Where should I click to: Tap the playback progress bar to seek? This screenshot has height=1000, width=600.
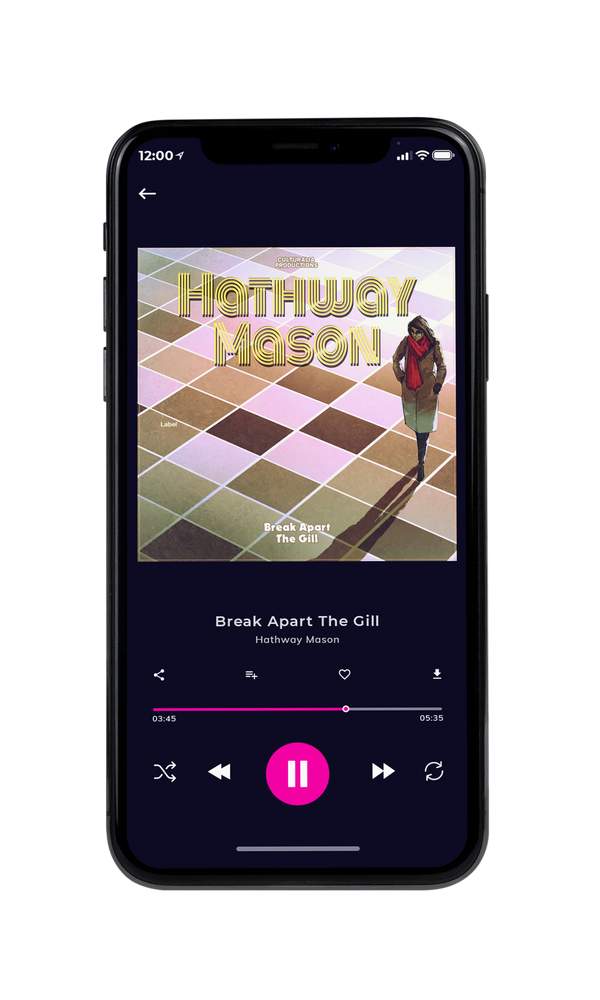[x=297, y=709]
